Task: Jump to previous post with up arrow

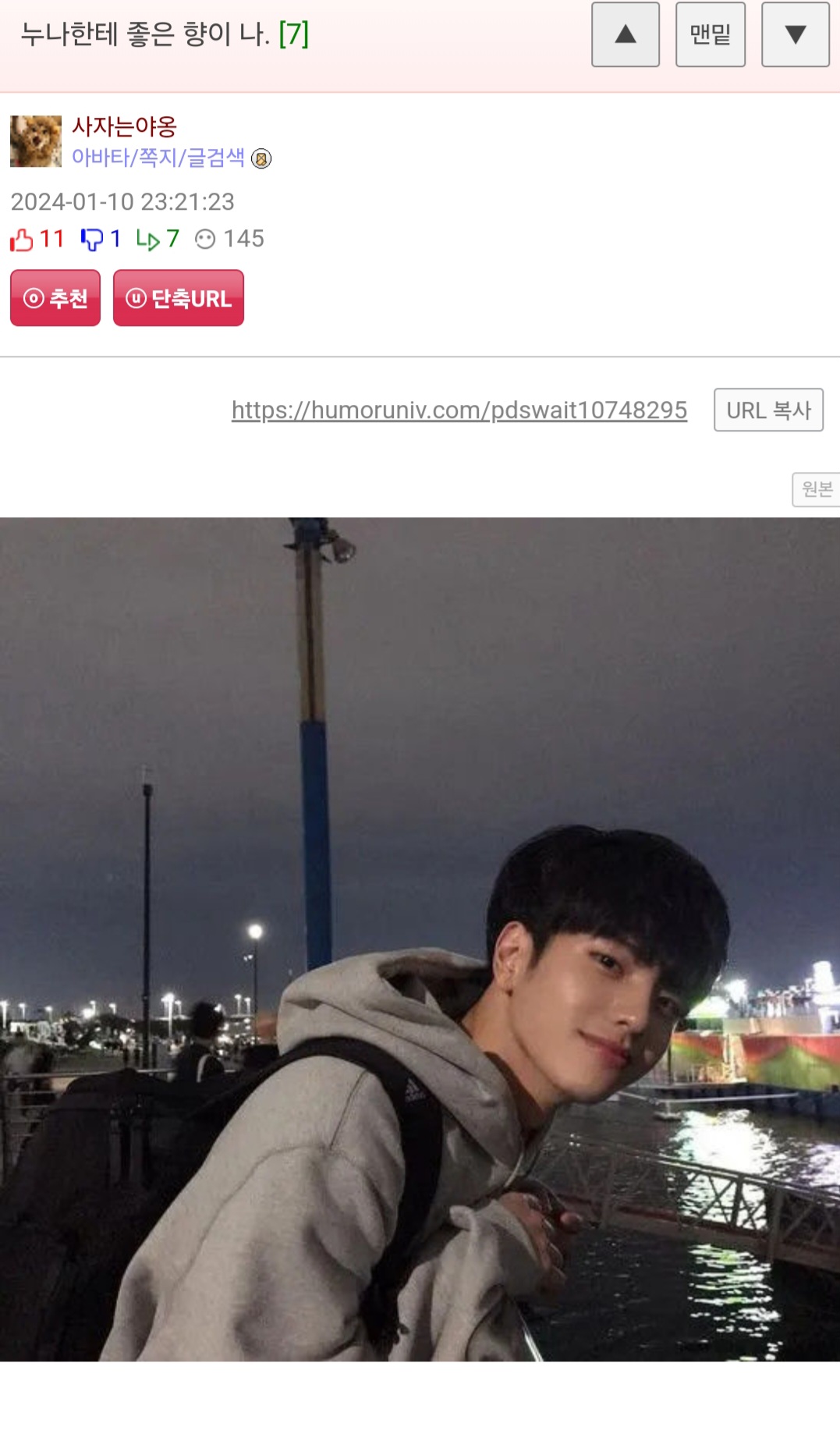Action: click(x=626, y=34)
